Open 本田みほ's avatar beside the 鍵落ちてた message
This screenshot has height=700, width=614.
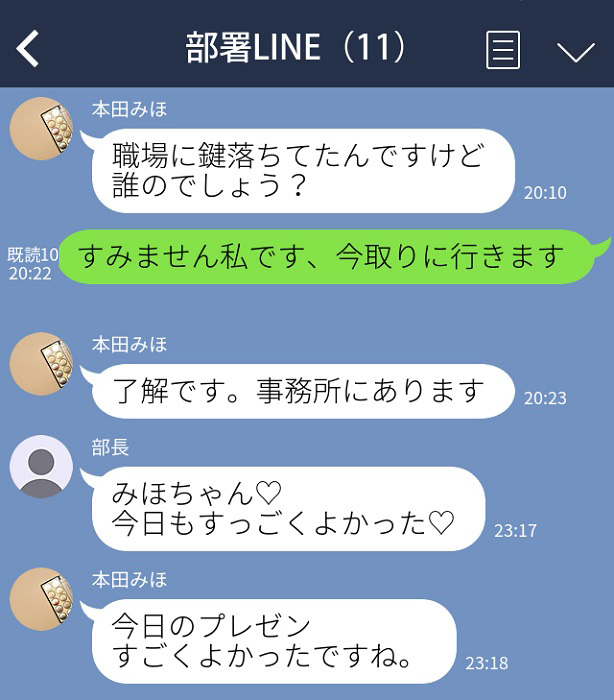pos(41,129)
